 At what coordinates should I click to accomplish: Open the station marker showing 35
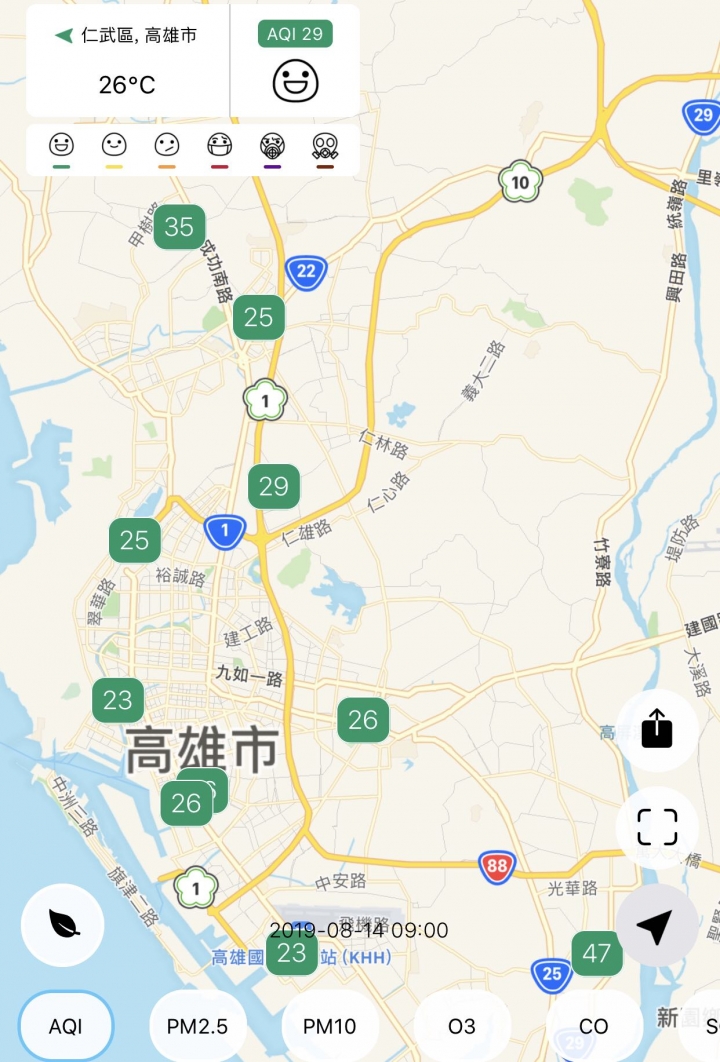179,227
